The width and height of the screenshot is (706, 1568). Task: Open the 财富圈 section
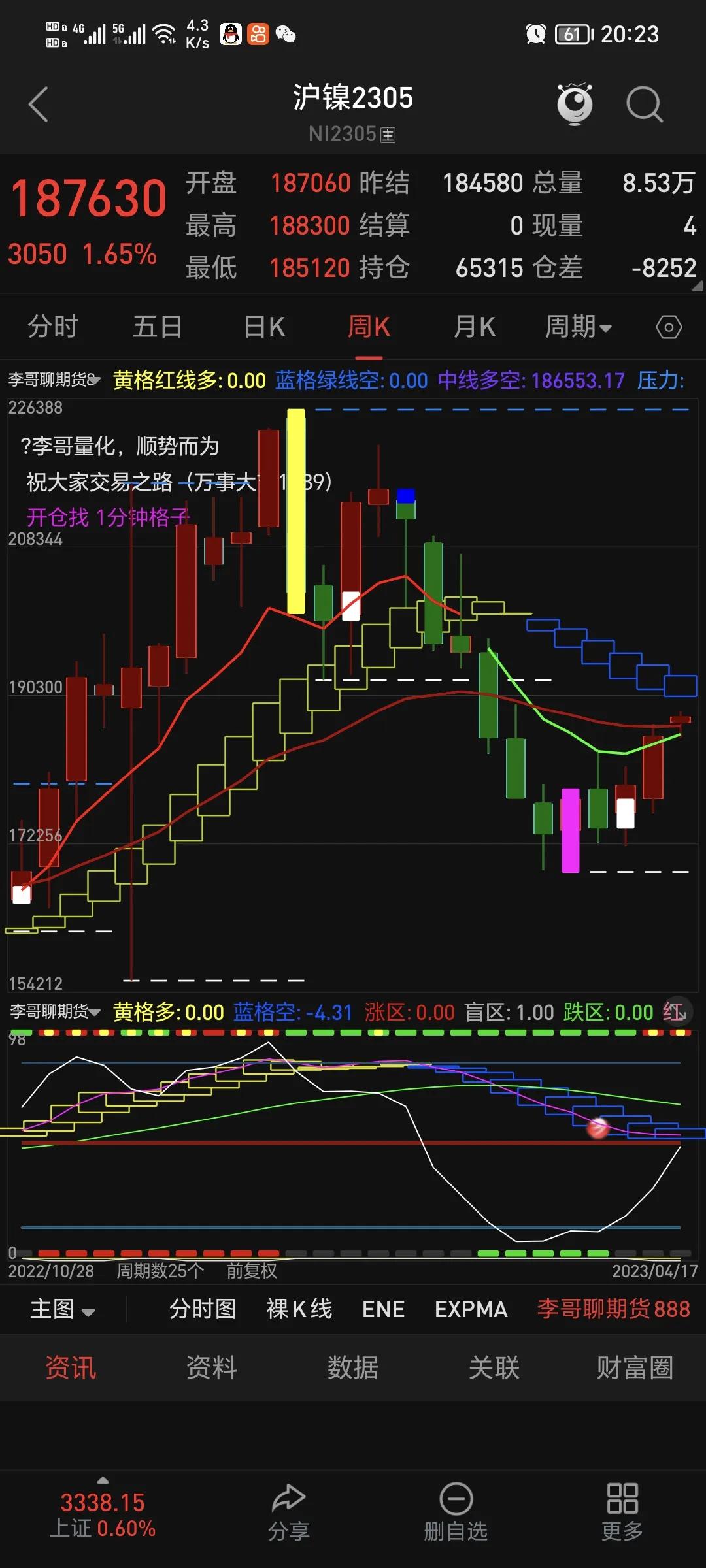[635, 1369]
